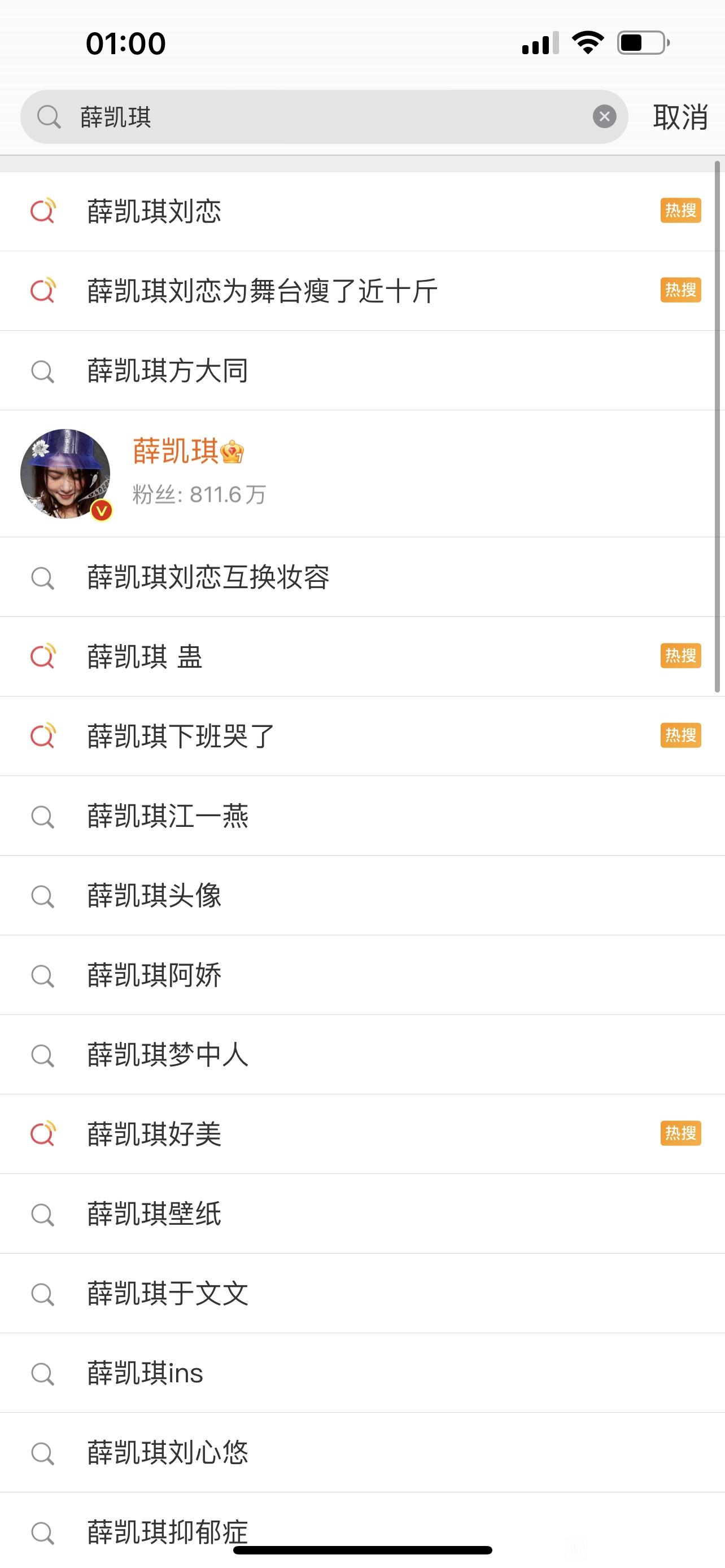Screen dimensions: 725x1568
Task: Choose the suggestion 薛凯琪于文文
Action: coord(362,1294)
